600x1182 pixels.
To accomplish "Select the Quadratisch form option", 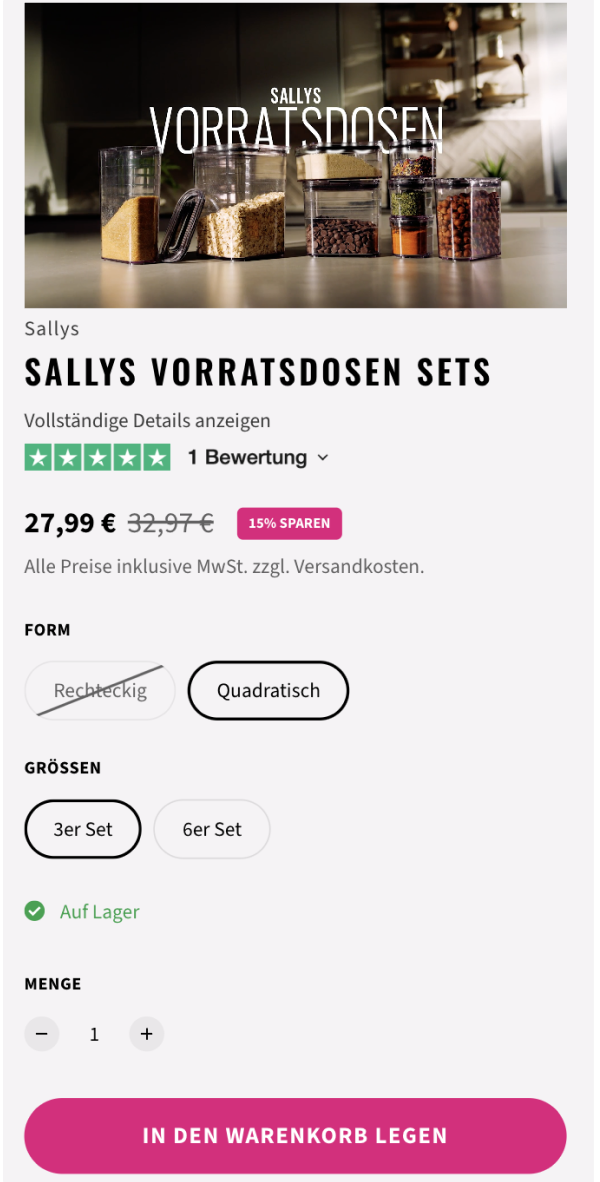I will tap(268, 690).
